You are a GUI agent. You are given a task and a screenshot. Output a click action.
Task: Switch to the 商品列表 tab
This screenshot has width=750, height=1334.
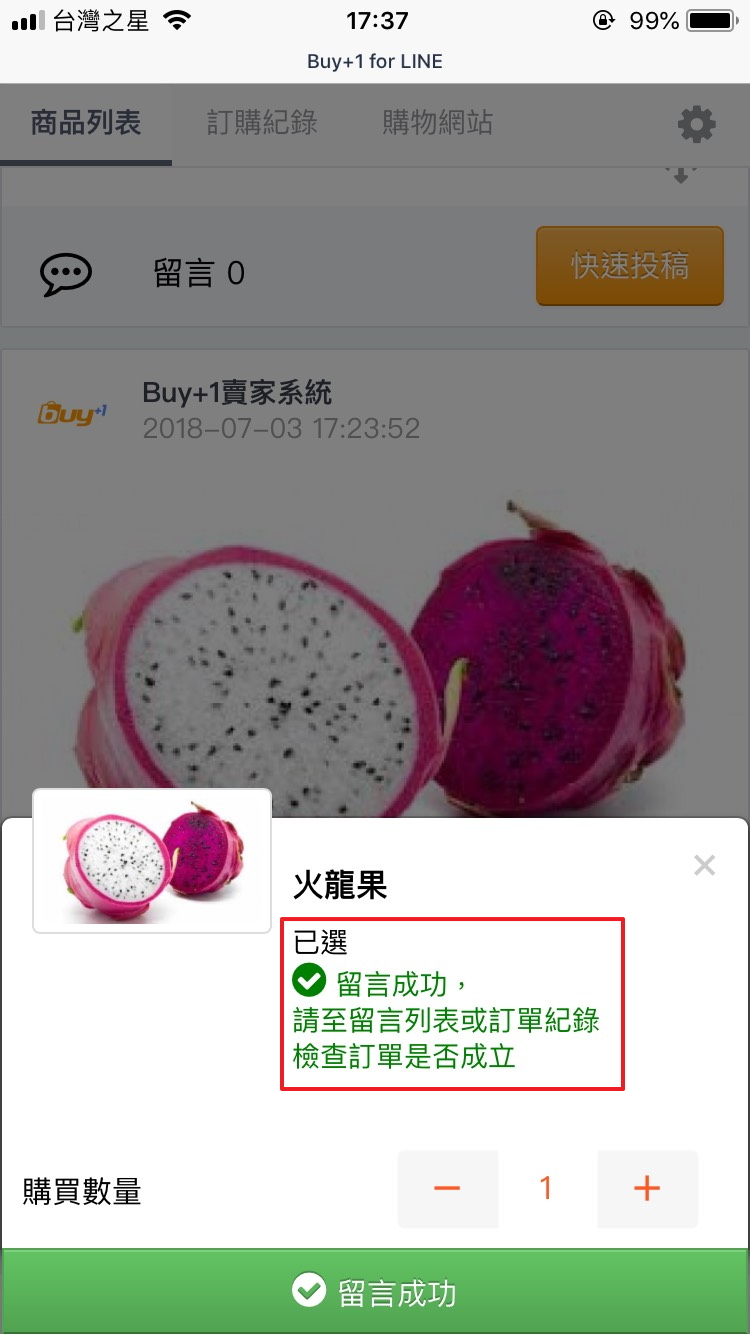86,124
